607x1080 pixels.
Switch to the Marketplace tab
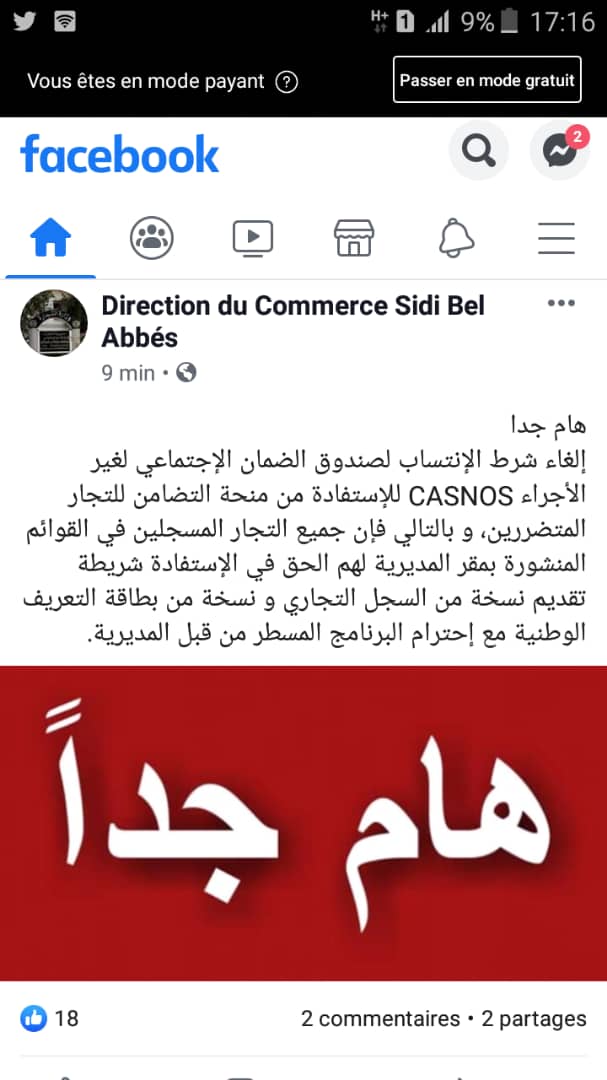(x=354, y=238)
